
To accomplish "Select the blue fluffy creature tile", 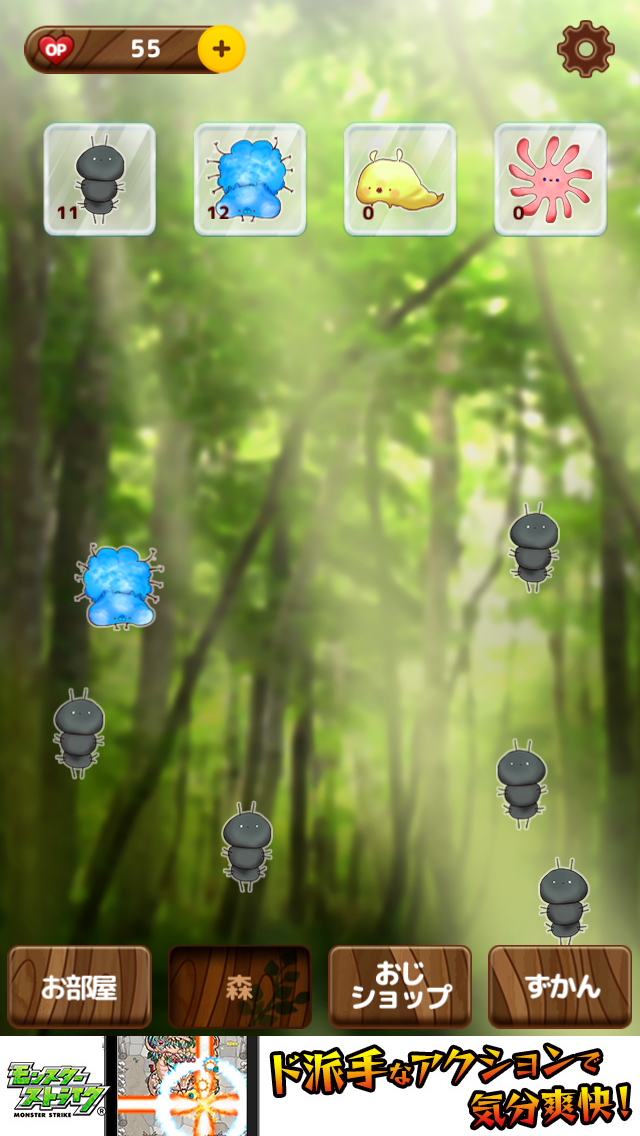I will click(x=249, y=179).
